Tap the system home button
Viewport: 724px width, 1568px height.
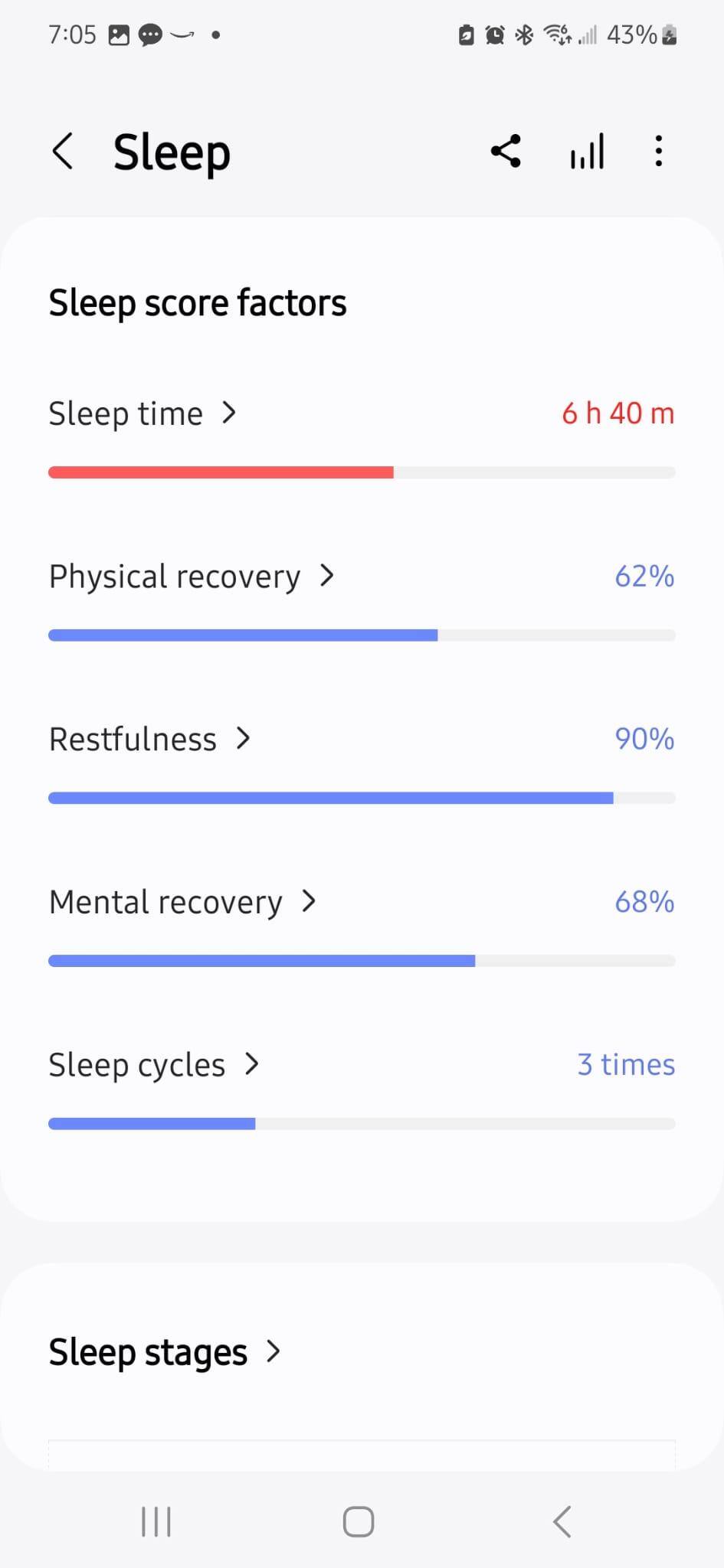[x=358, y=1521]
